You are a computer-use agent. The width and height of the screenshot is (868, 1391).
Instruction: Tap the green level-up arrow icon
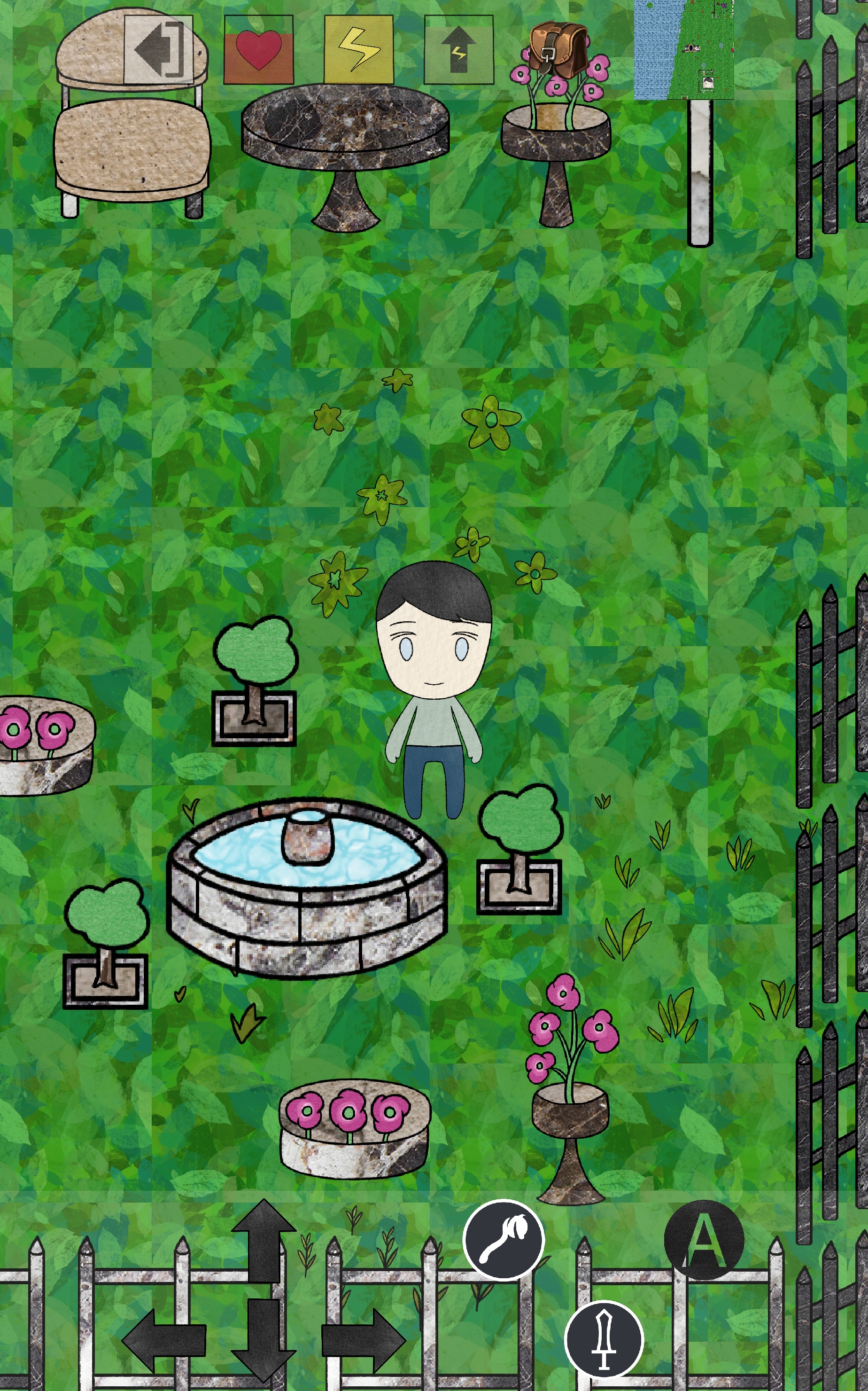point(458,50)
